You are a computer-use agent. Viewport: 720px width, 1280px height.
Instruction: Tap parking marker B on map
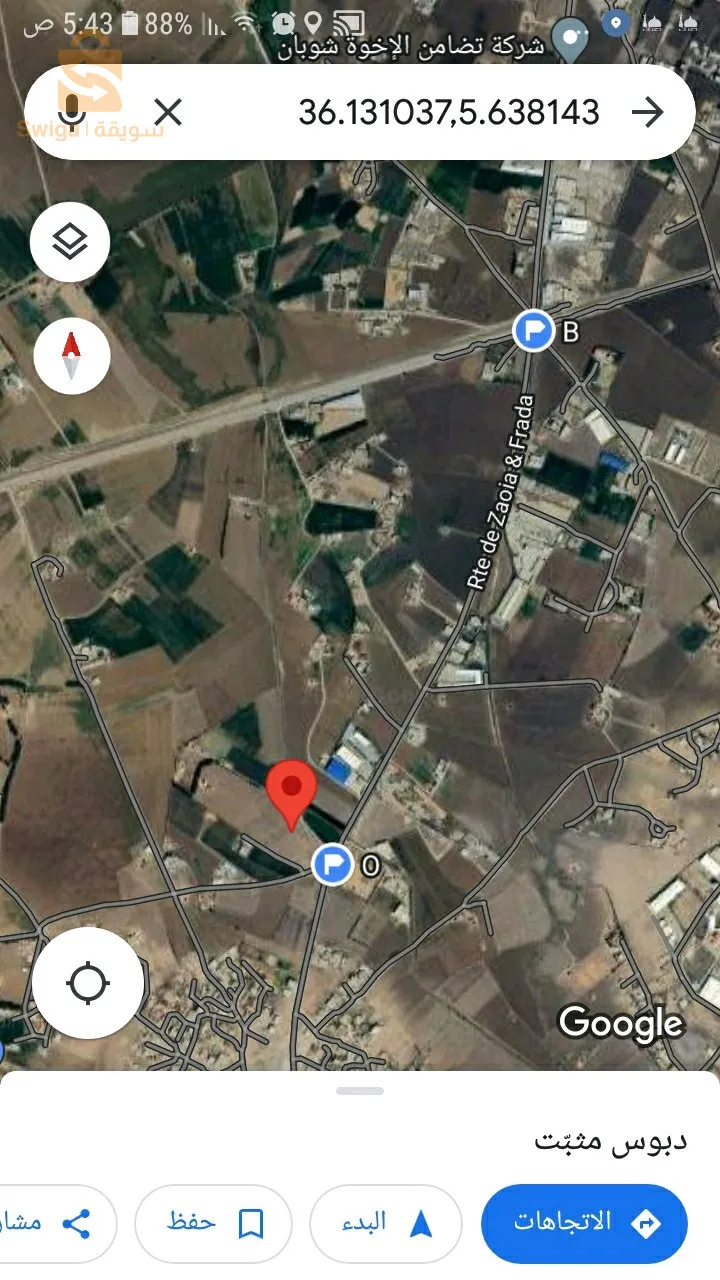pos(534,330)
